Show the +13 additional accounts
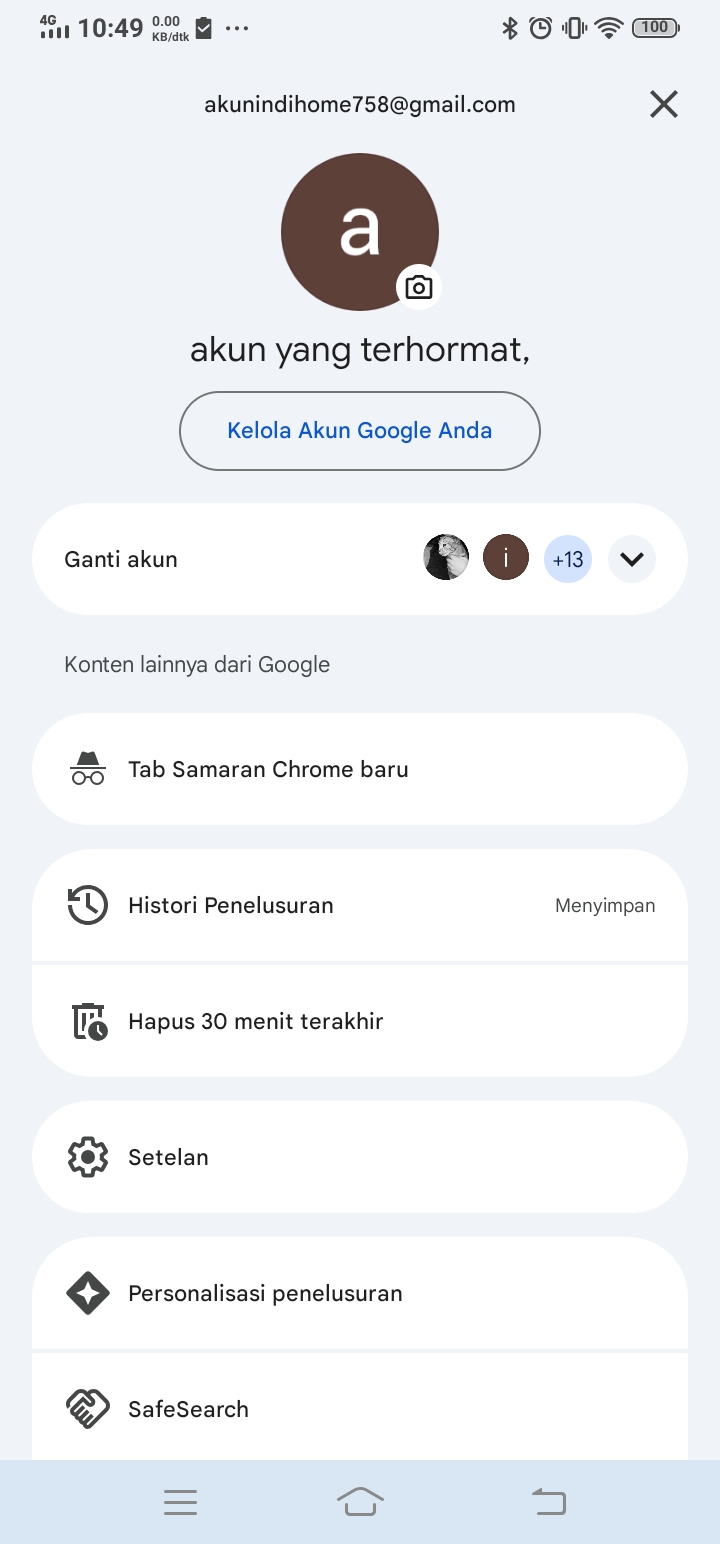 coord(568,559)
